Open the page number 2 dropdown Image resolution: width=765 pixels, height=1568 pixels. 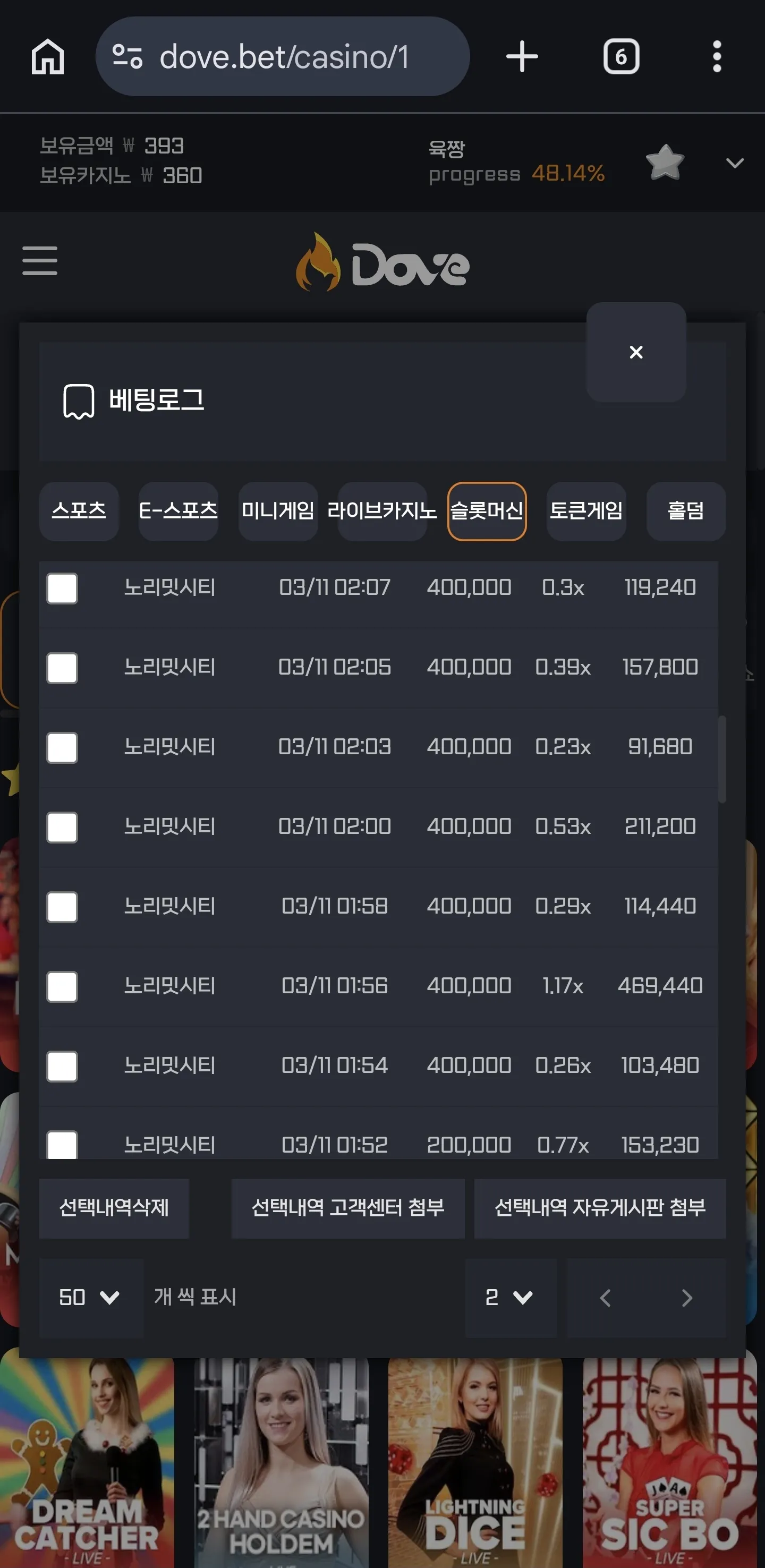point(510,1298)
